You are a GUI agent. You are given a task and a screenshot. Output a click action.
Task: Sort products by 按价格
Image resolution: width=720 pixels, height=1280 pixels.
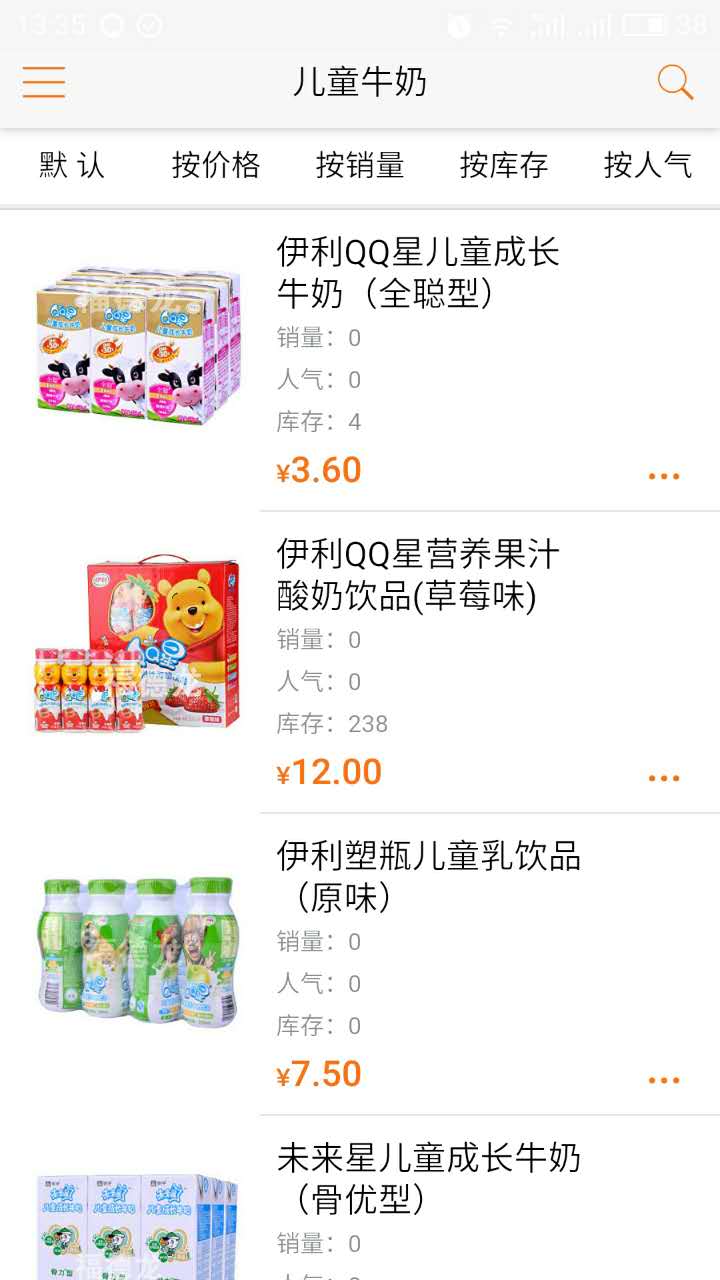tap(216, 165)
